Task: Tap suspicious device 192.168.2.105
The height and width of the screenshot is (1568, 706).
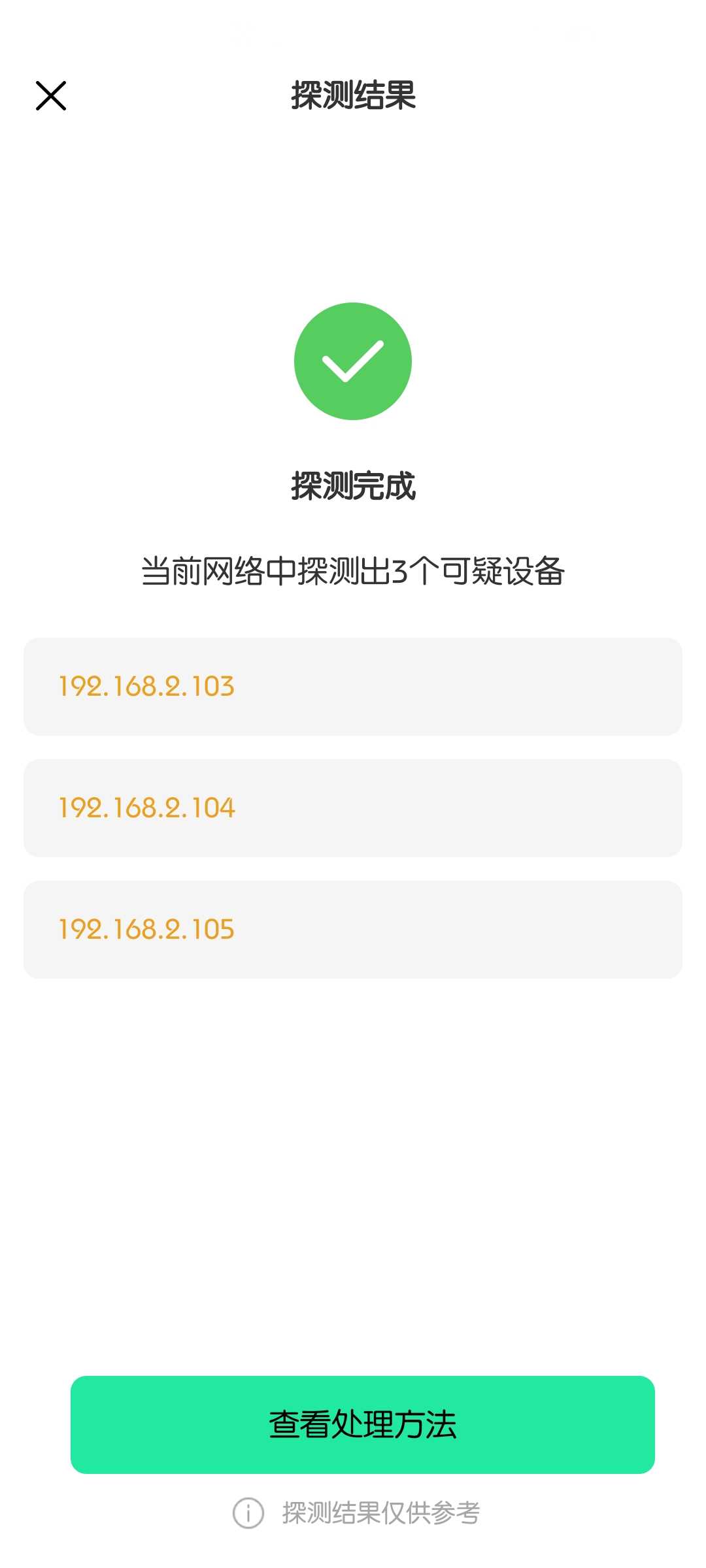Action: [x=353, y=929]
